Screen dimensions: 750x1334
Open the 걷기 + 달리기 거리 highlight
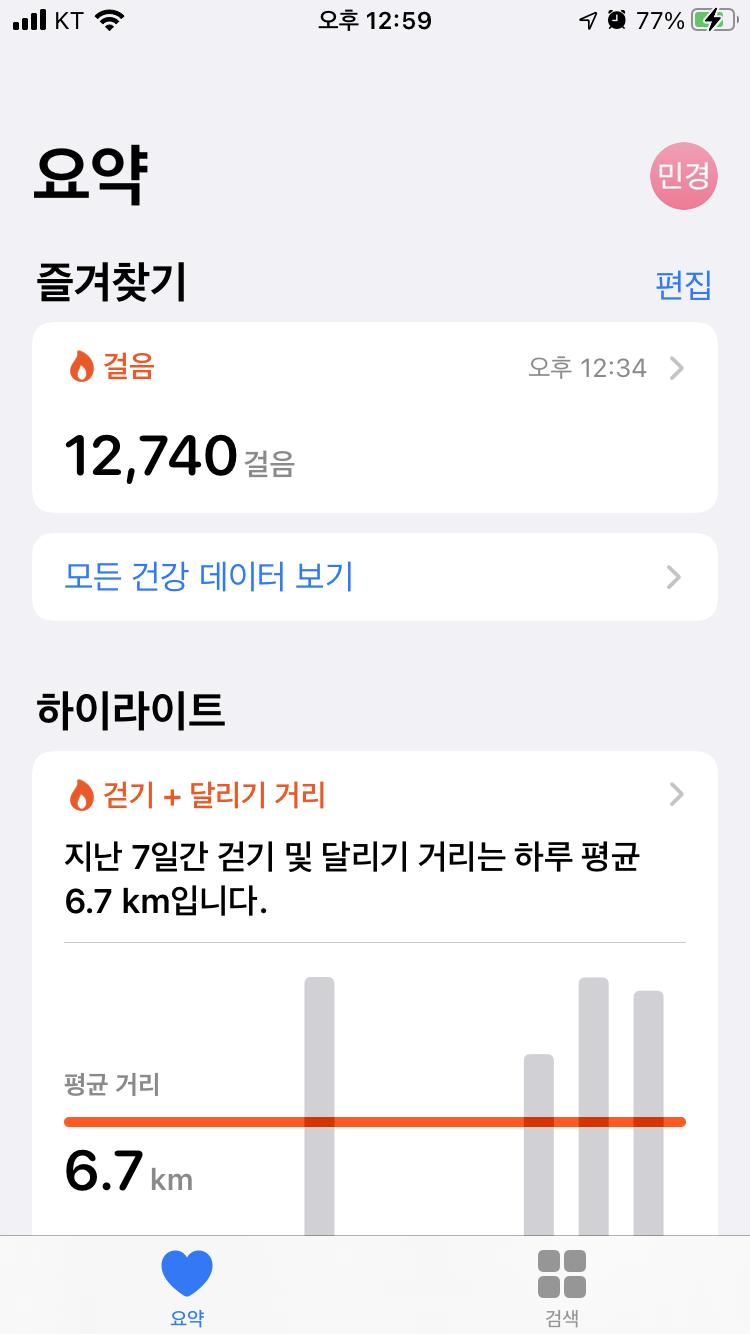(x=374, y=796)
